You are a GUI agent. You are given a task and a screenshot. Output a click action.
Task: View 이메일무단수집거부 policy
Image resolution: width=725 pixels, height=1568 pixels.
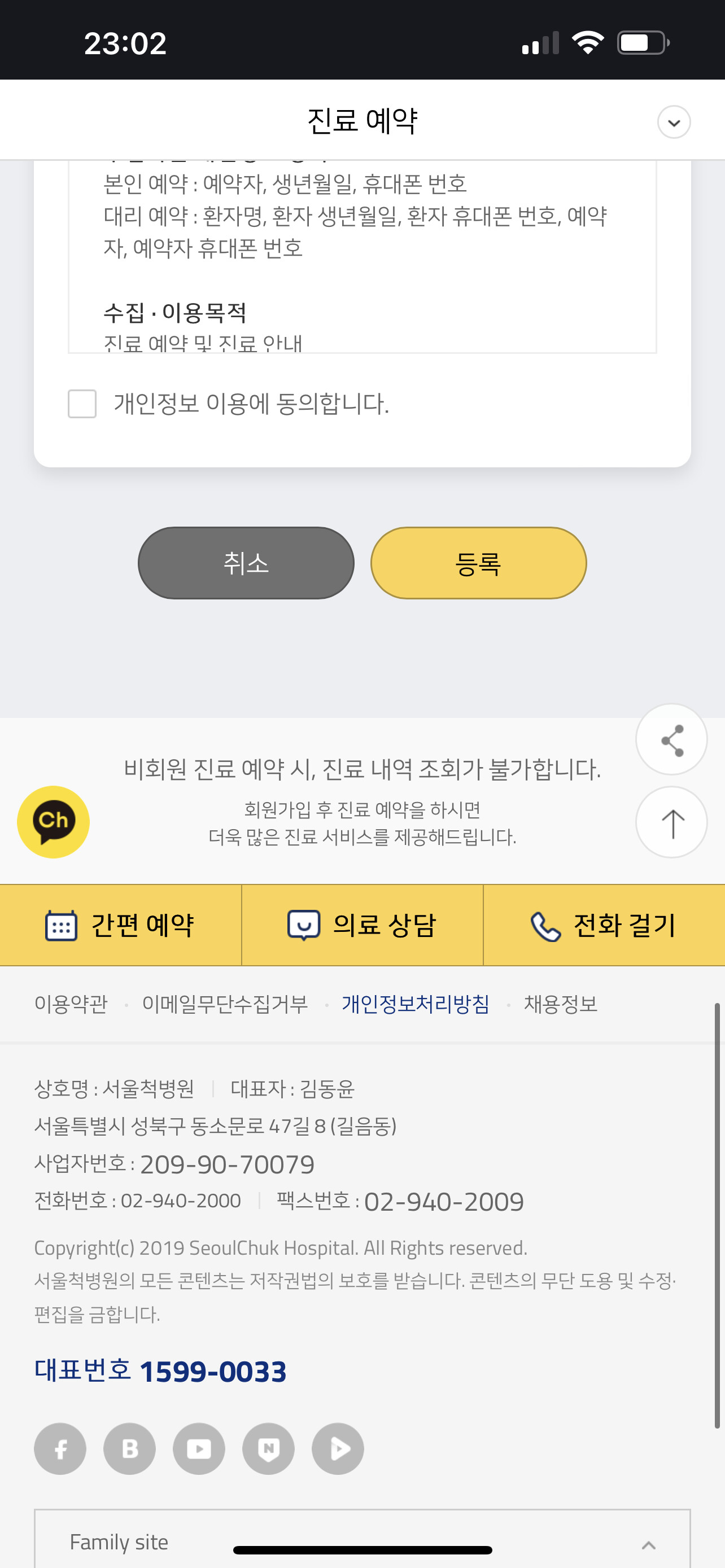click(225, 1004)
